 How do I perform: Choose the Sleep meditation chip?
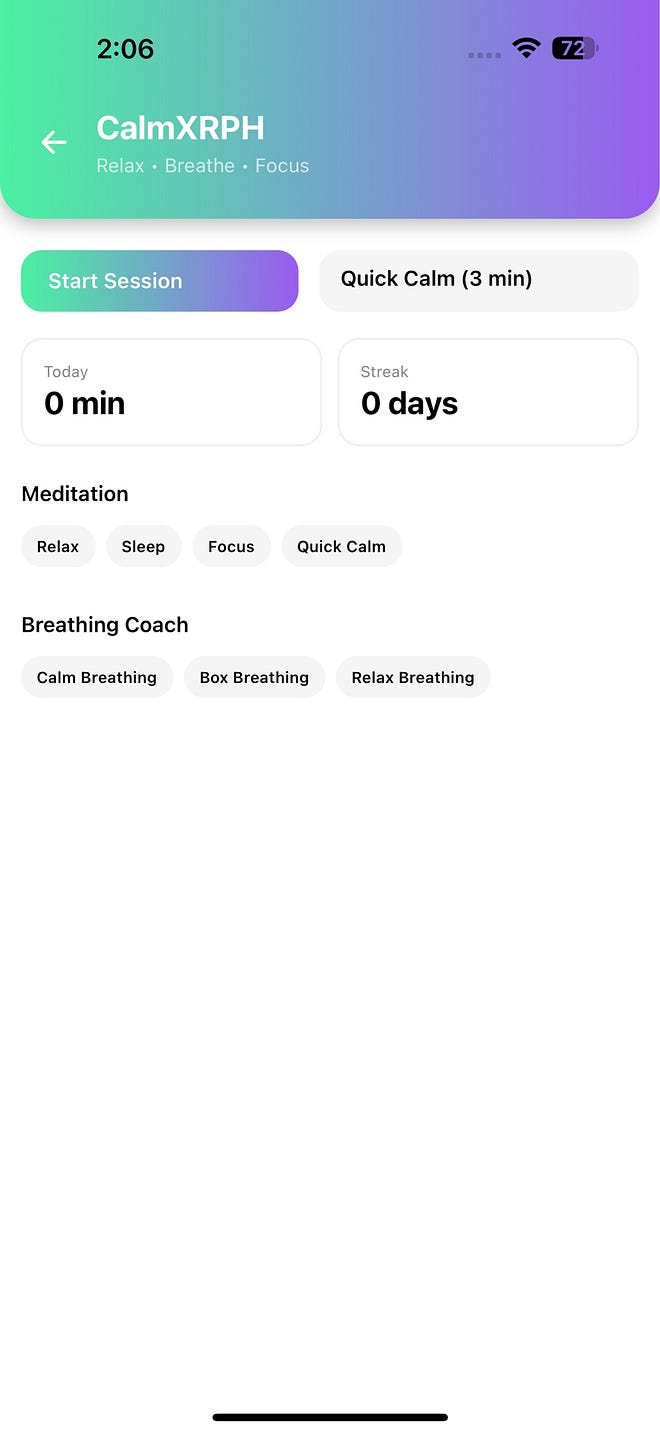(143, 547)
